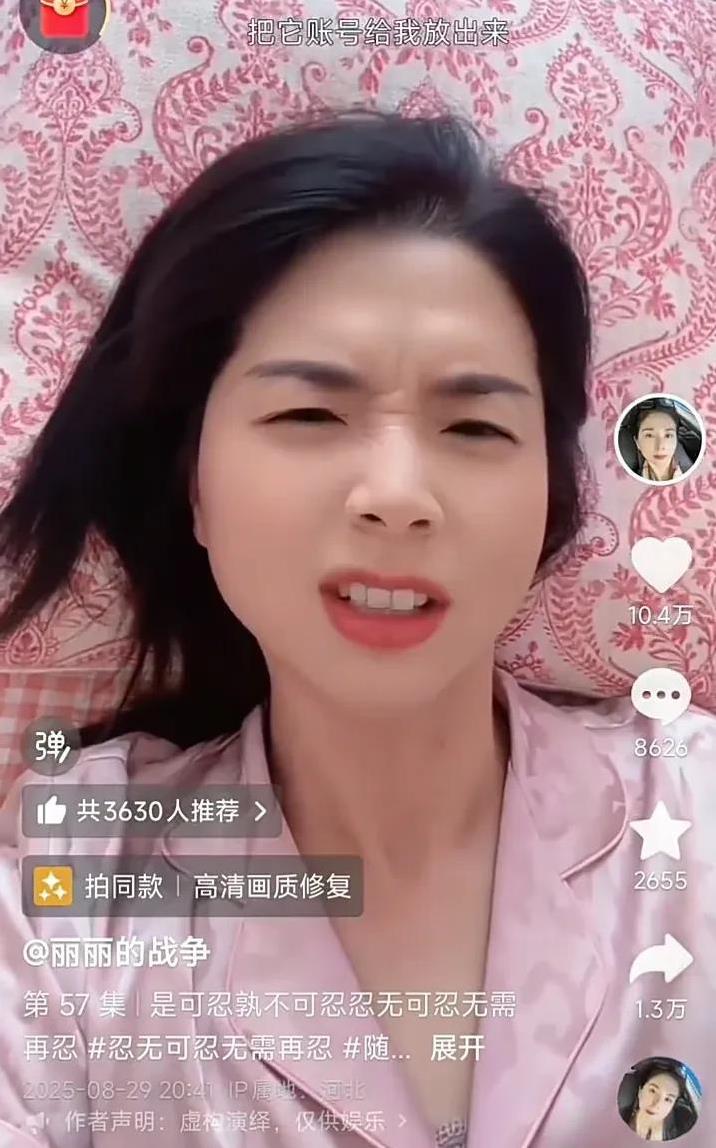The image size is (716, 1148).
Task: Tap the #忍无可忍无需再忍 hashtag
Action: pyautogui.click(x=209, y=1048)
